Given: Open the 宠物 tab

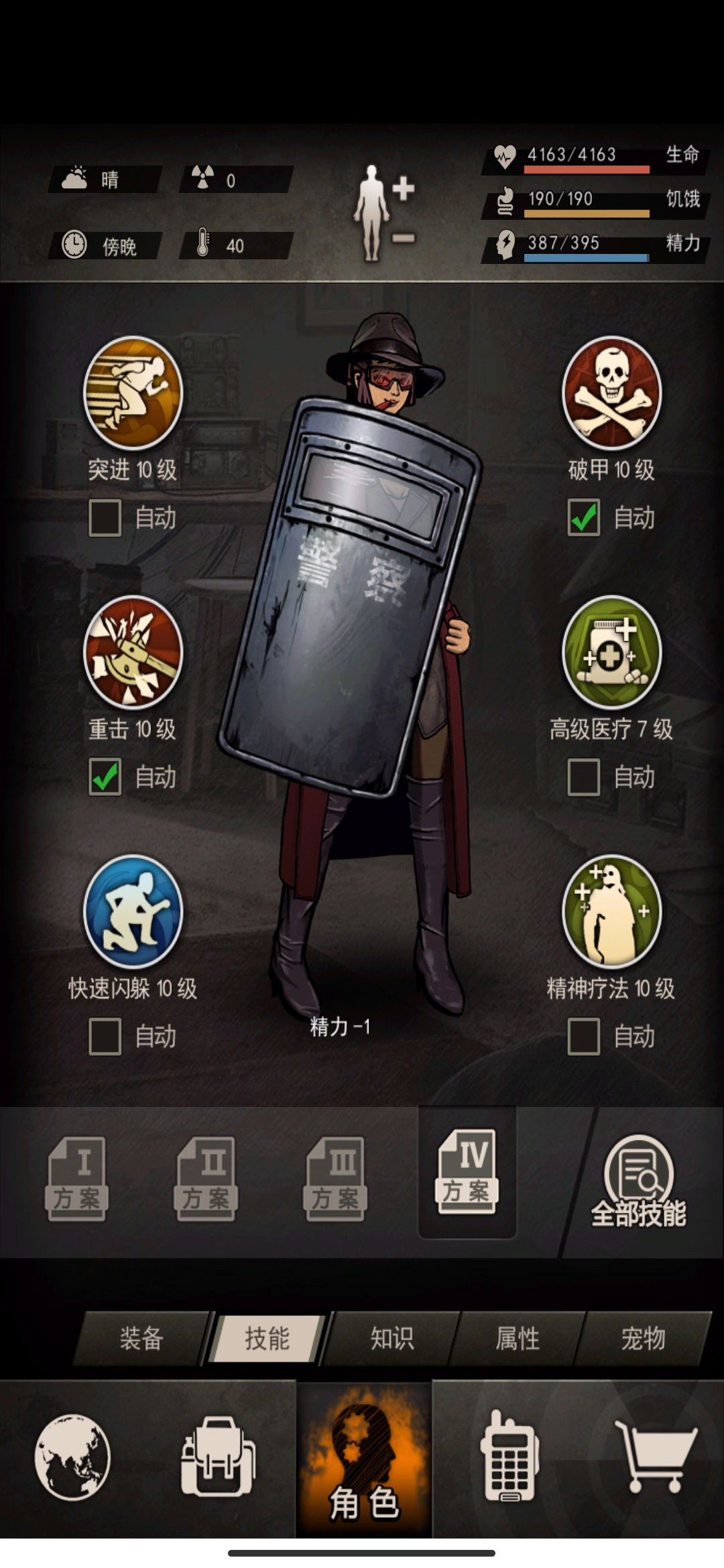Looking at the screenshot, I should (x=643, y=1338).
